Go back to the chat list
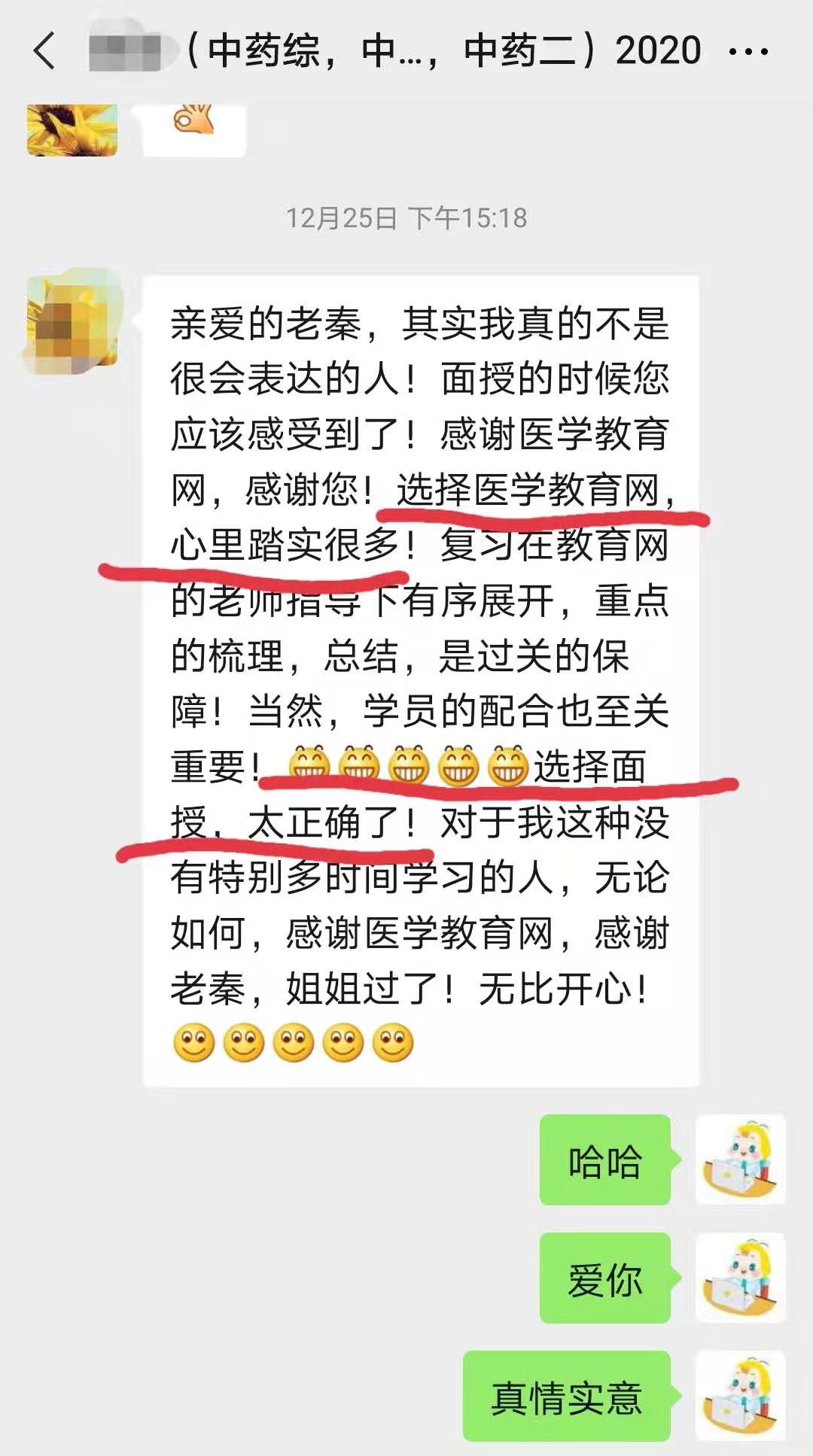 coord(45,51)
